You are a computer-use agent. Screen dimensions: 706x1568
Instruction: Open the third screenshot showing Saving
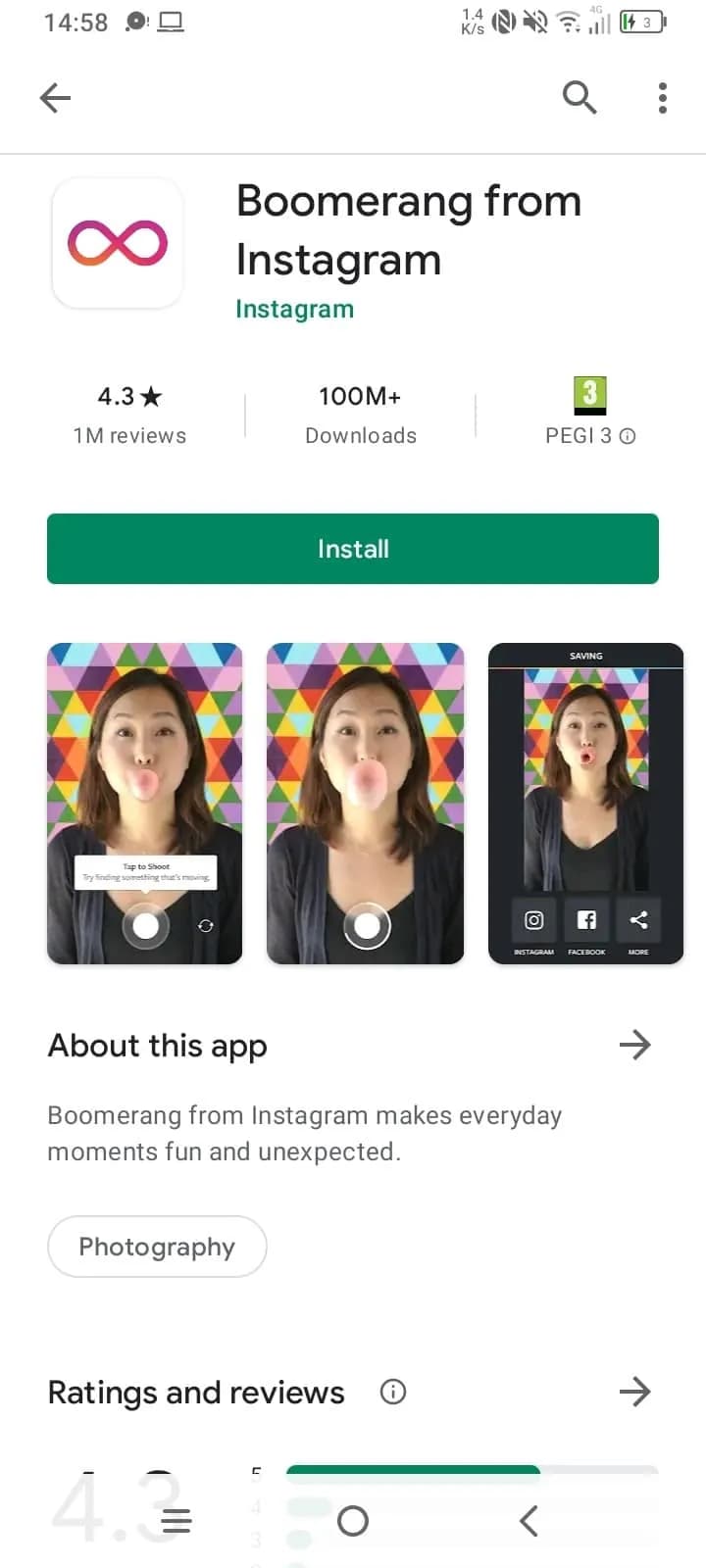[585, 804]
